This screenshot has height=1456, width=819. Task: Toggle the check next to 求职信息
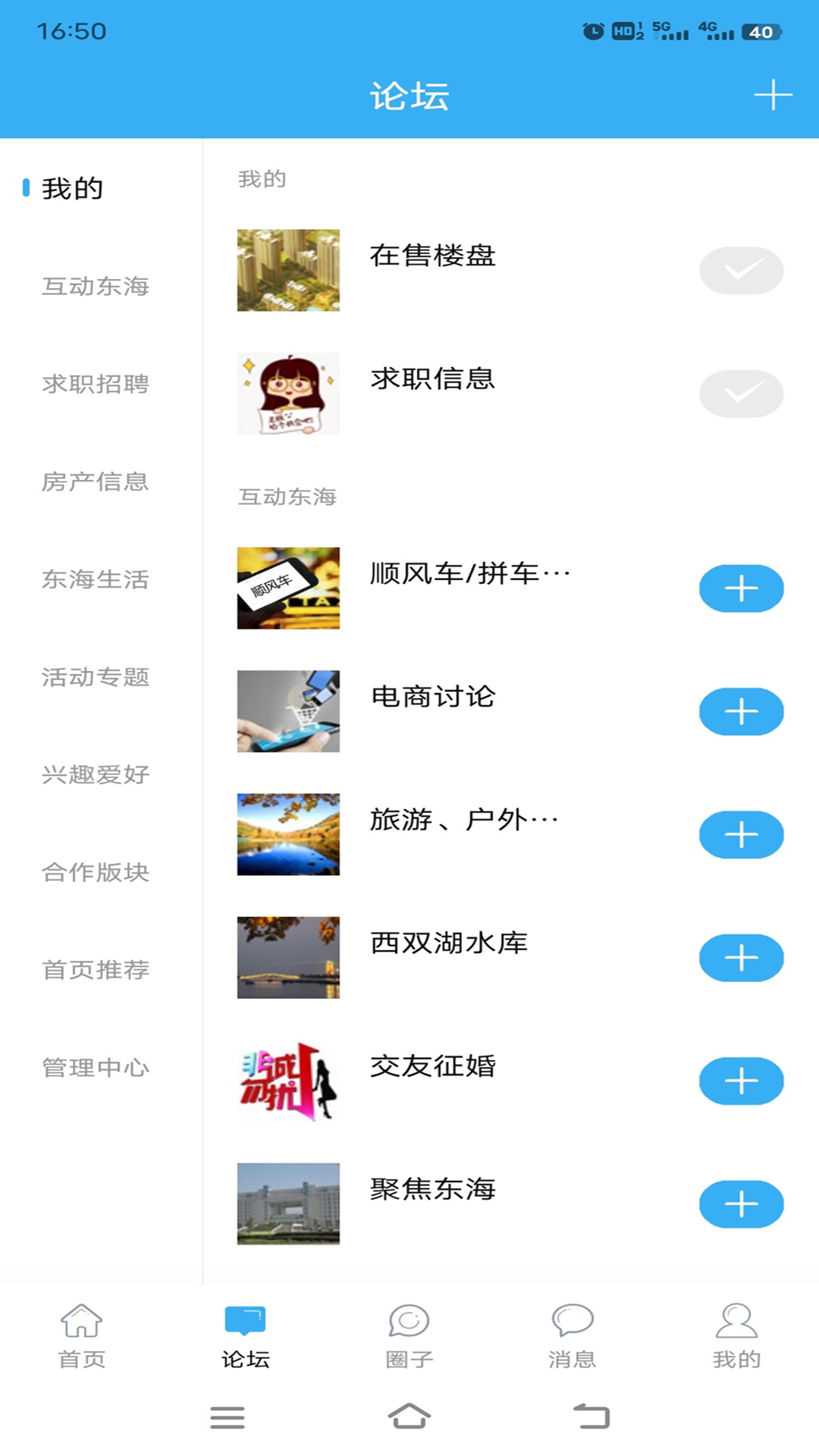tap(741, 394)
